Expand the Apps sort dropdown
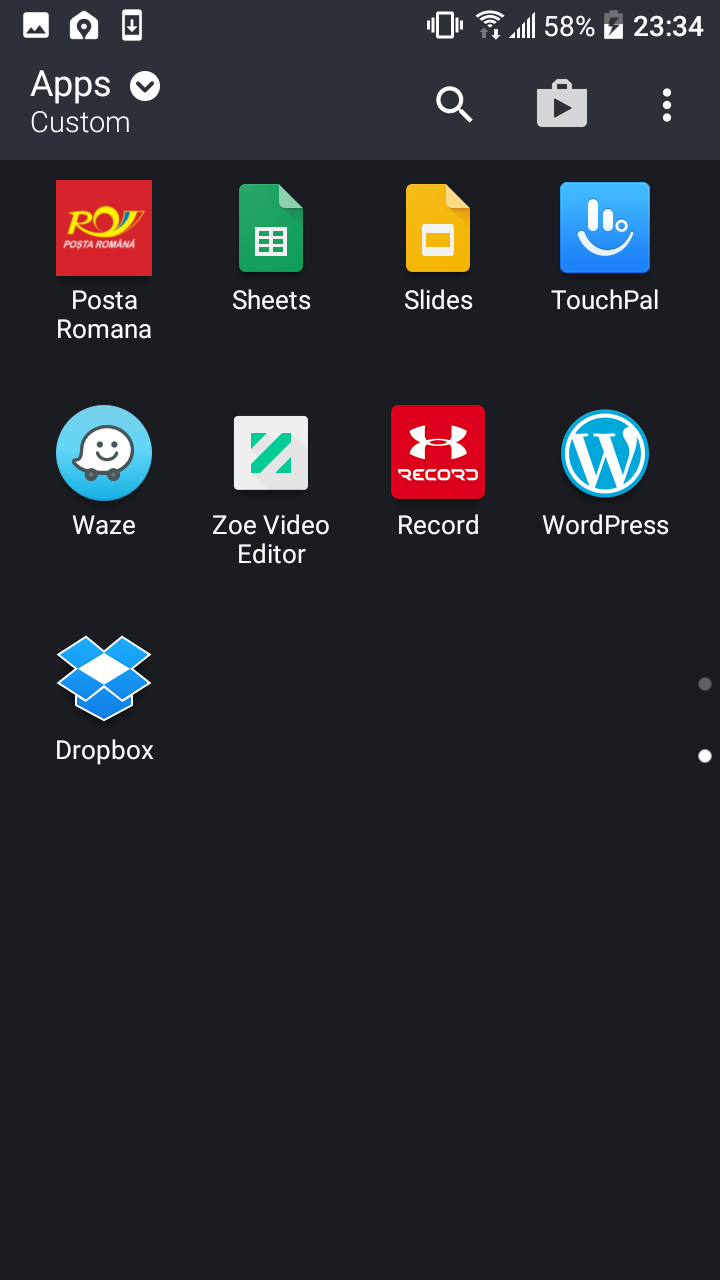 click(145, 87)
